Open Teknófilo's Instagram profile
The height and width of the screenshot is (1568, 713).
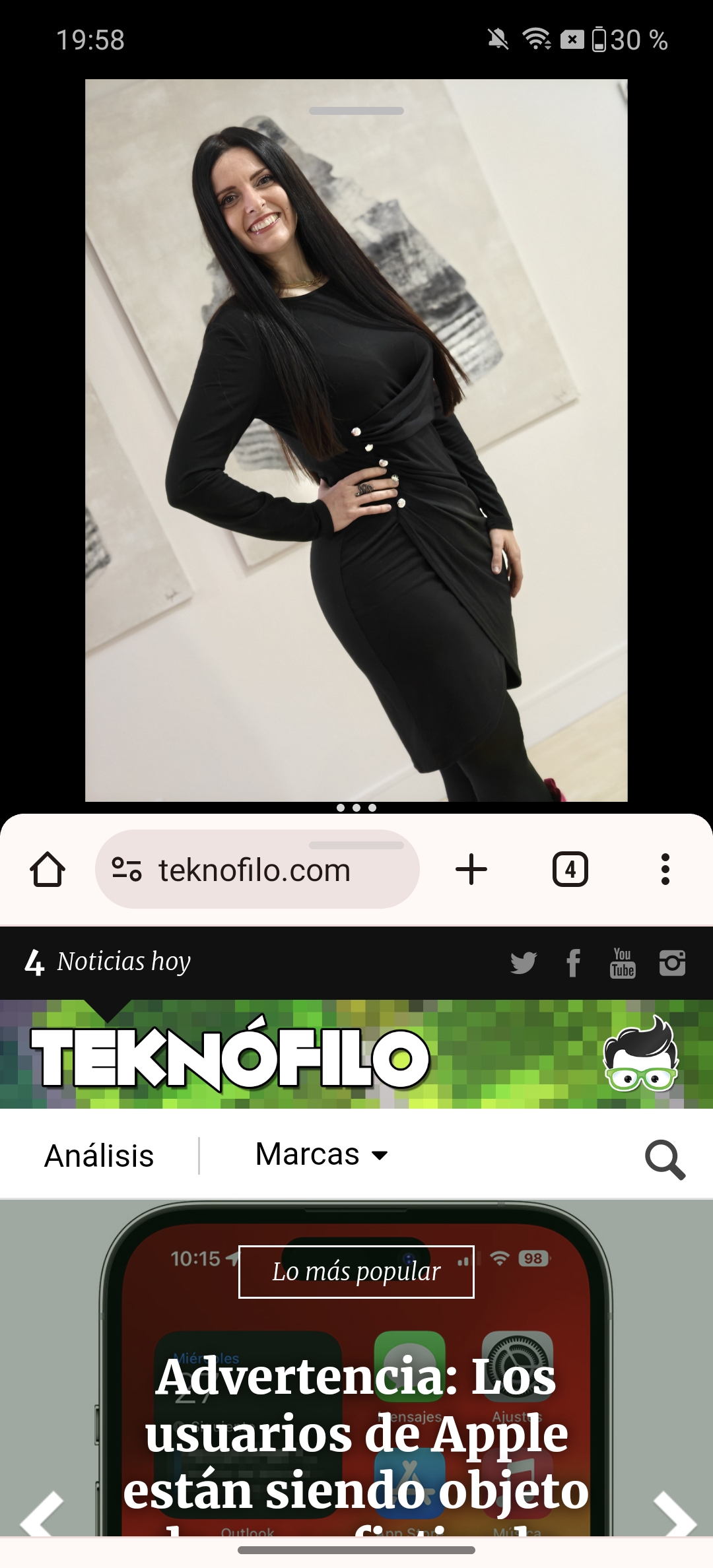[672, 963]
